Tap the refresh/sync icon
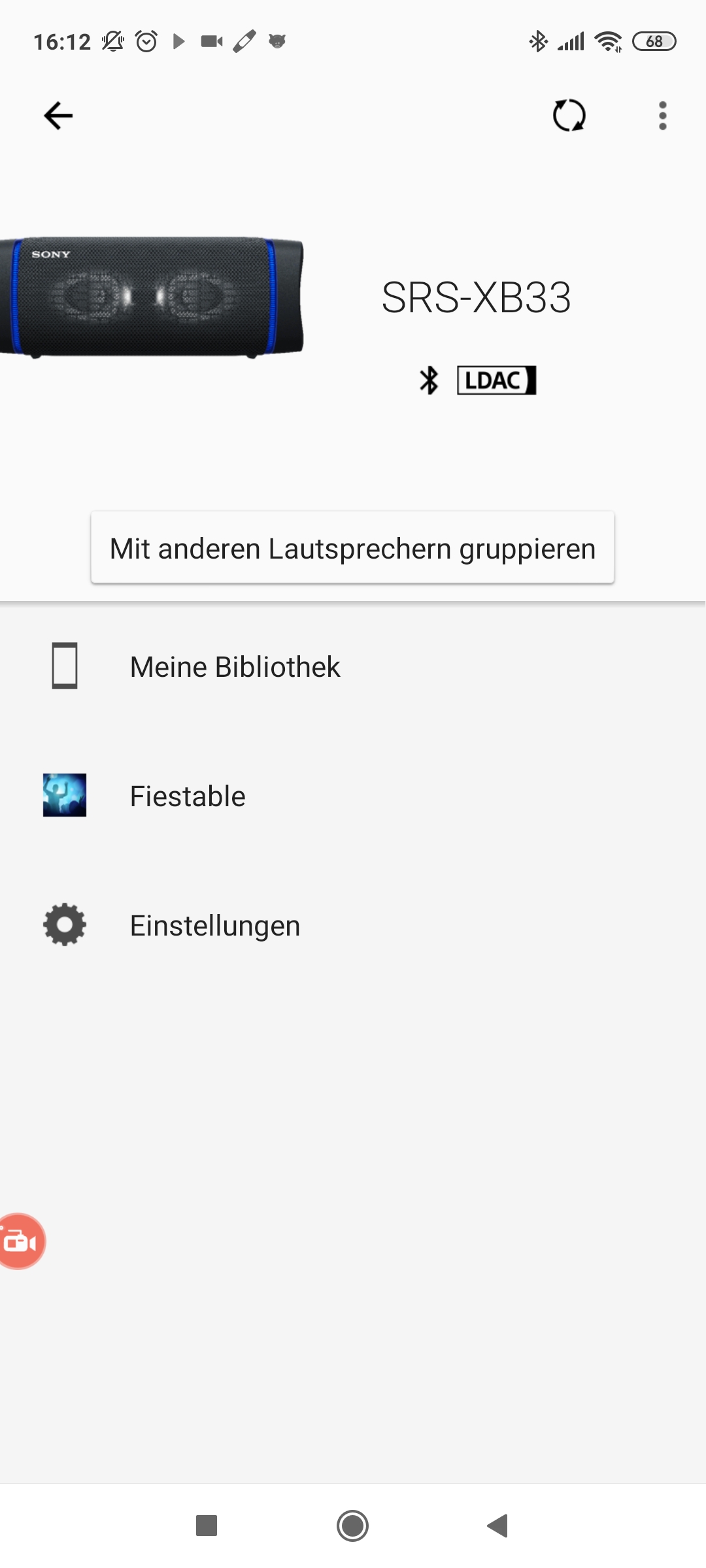706x1568 pixels. (569, 116)
